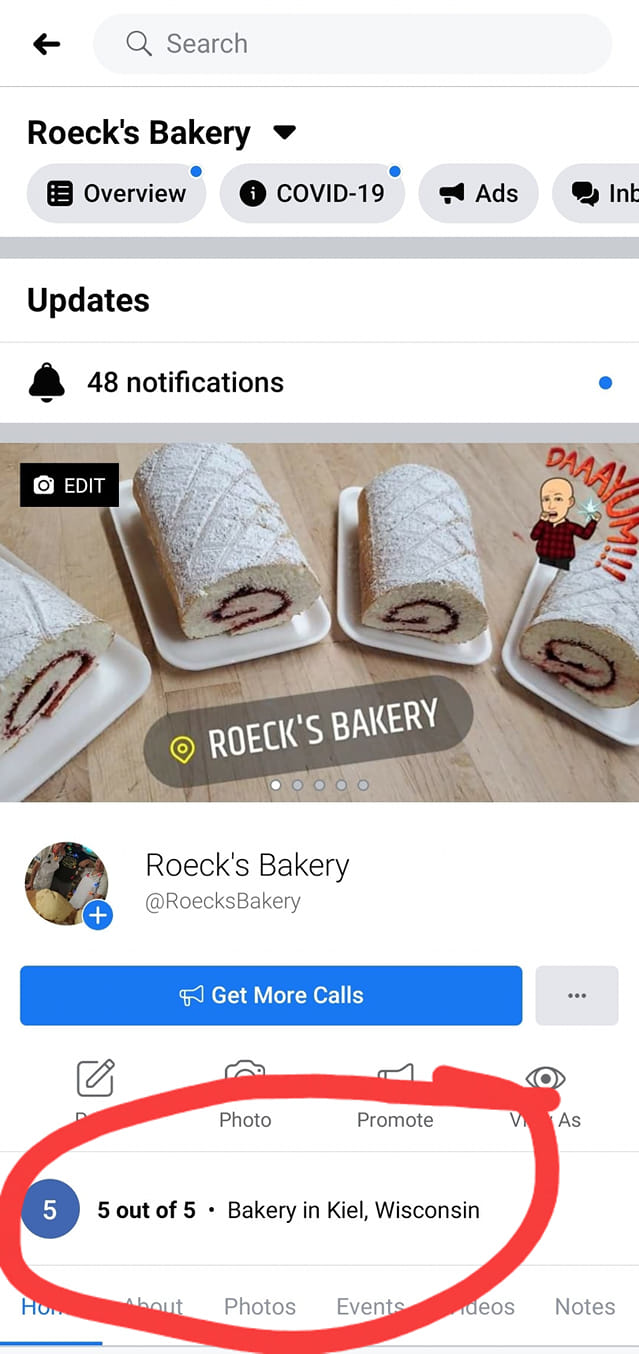Add a Photo to the page
Image resolution: width=639 pixels, height=1354 pixels.
coord(245,1094)
